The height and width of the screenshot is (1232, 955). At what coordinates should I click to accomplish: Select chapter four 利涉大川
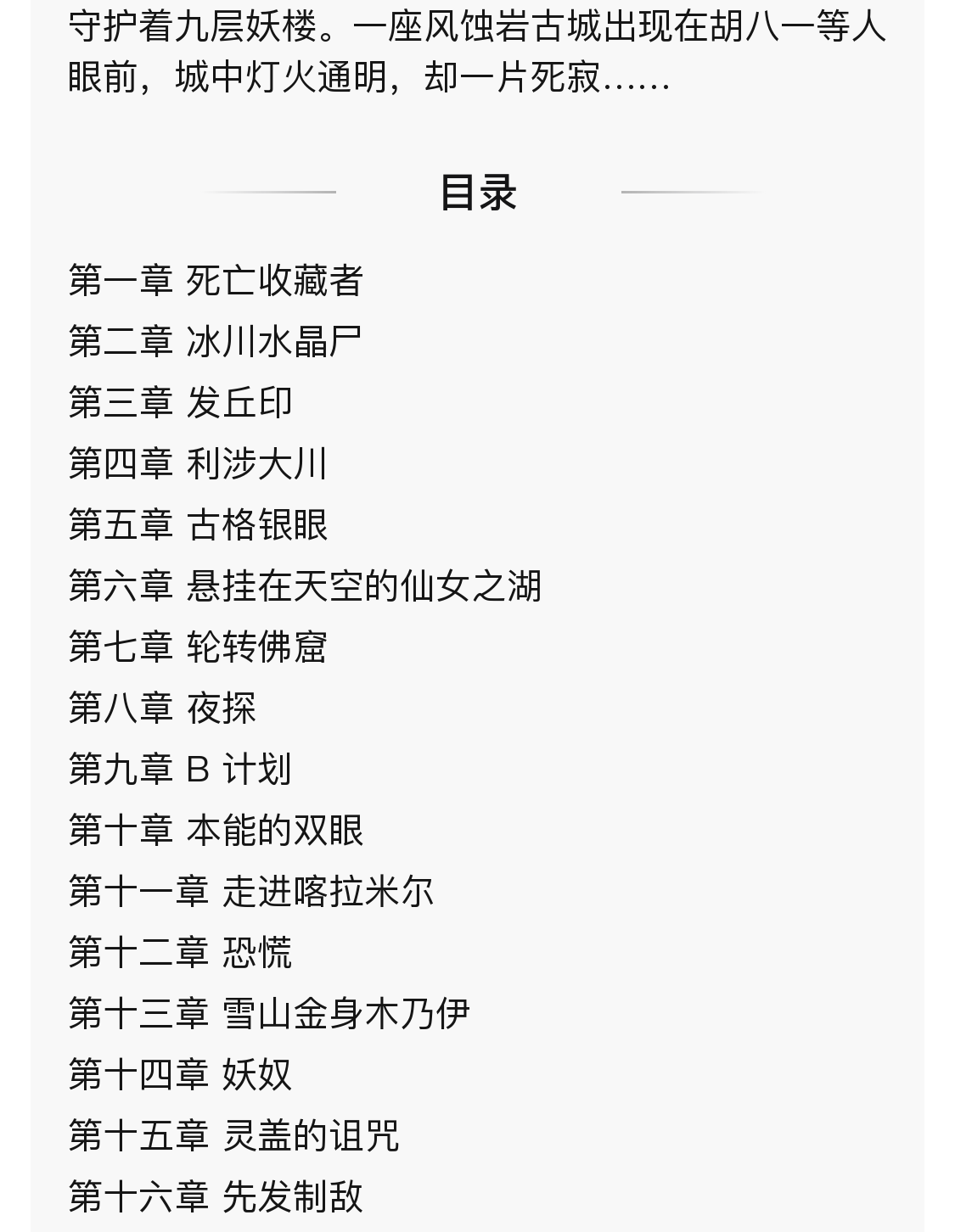tap(198, 464)
